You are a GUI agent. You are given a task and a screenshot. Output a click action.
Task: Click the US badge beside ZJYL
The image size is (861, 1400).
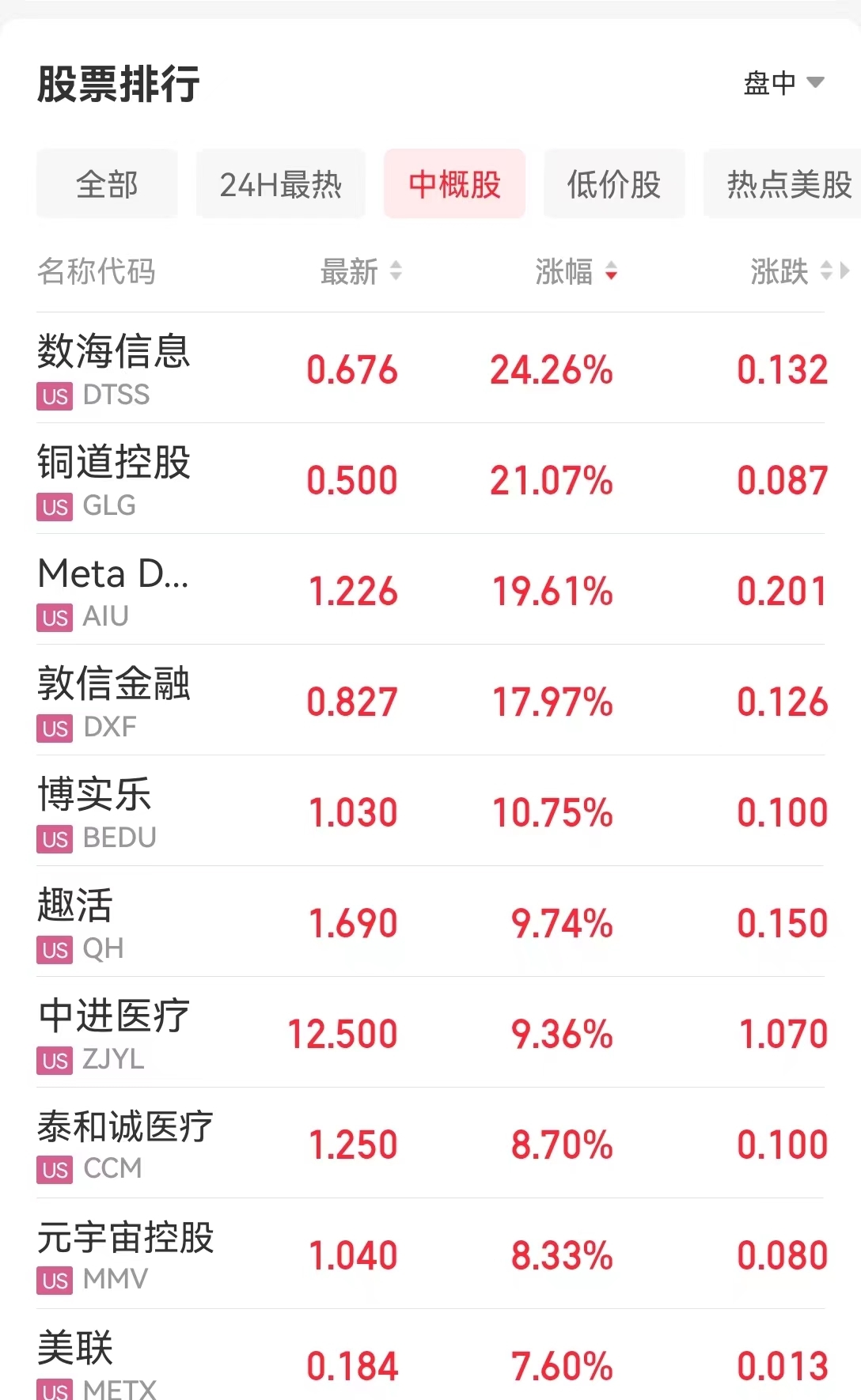53,1061
